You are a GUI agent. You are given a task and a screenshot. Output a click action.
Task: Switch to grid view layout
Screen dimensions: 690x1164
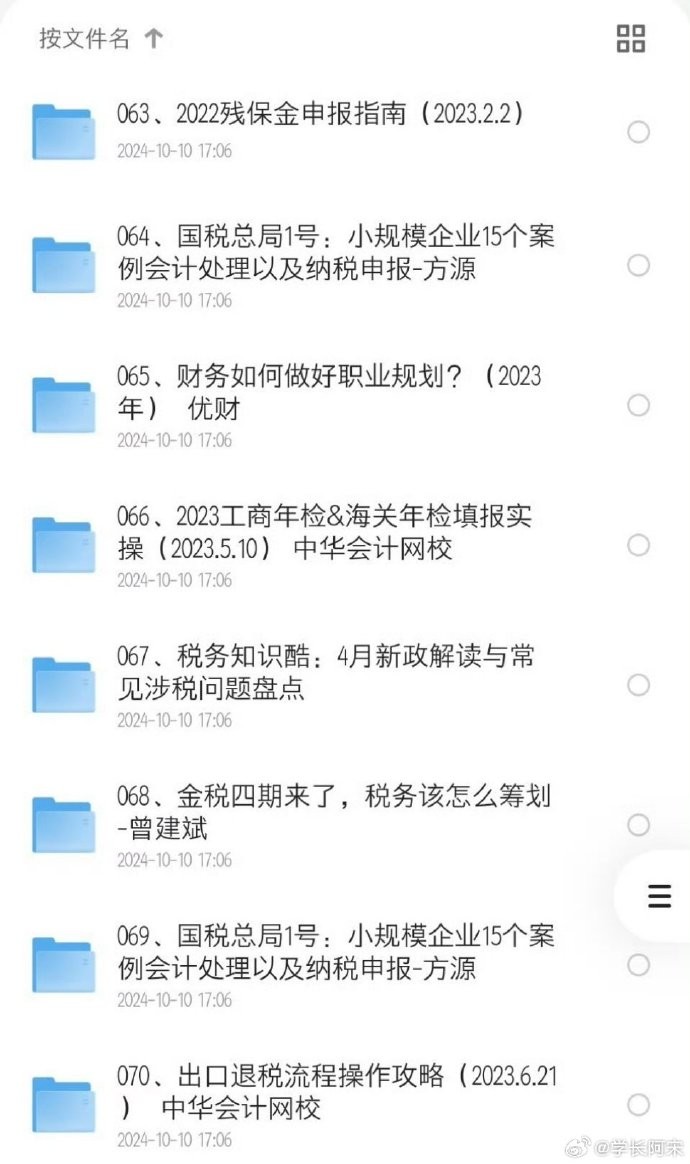631,39
